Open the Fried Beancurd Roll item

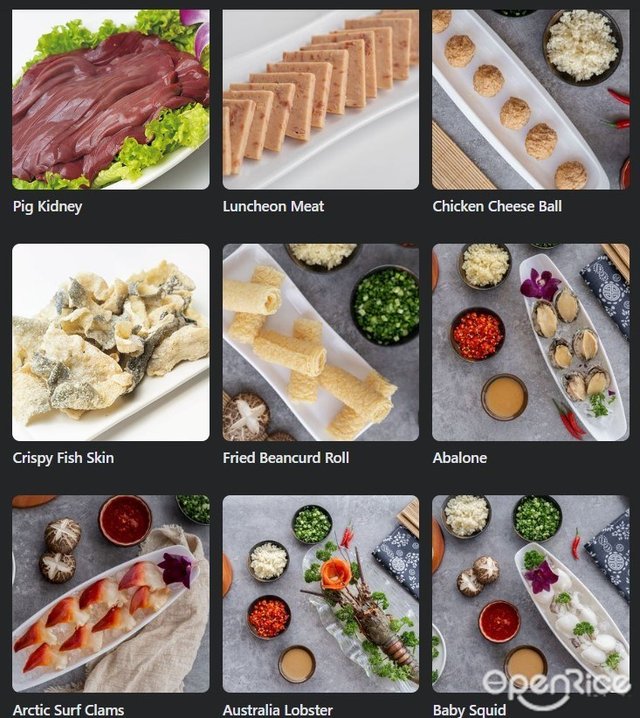[321, 342]
